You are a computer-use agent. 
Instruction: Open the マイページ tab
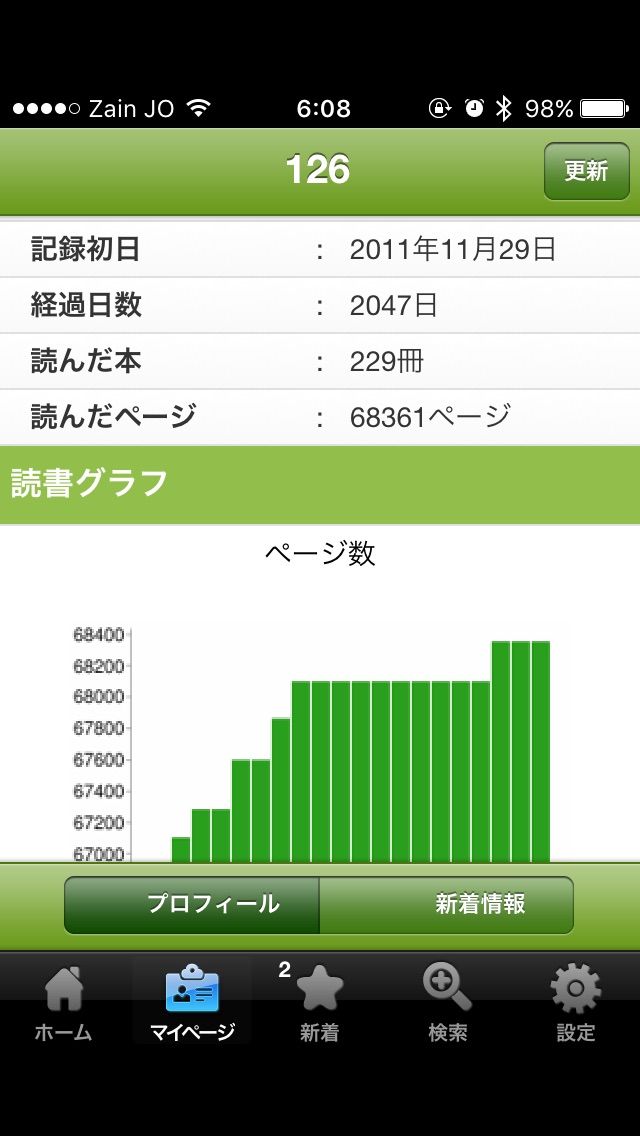(192, 1002)
